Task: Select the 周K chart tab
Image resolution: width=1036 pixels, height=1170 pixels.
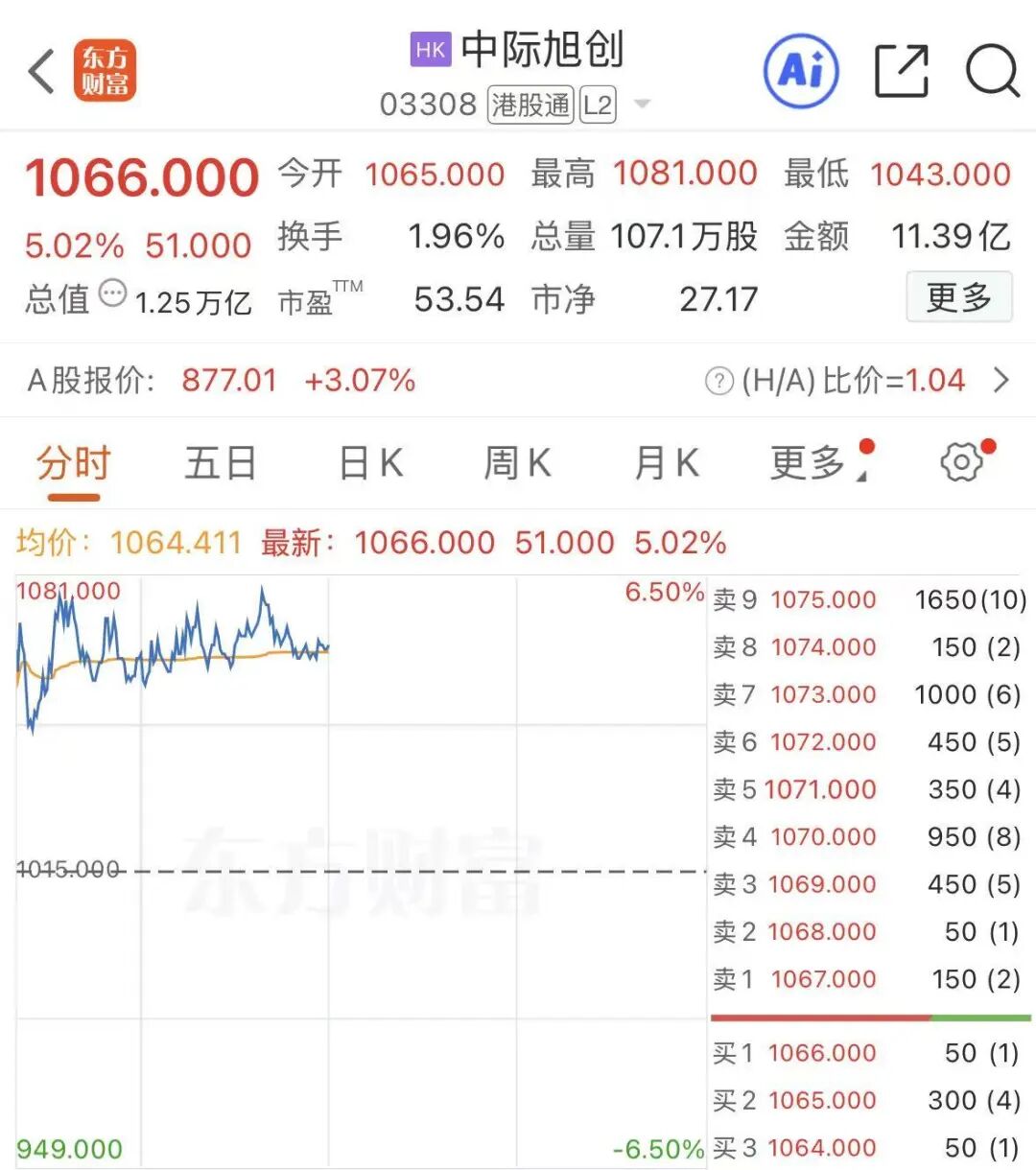Action: point(518,463)
